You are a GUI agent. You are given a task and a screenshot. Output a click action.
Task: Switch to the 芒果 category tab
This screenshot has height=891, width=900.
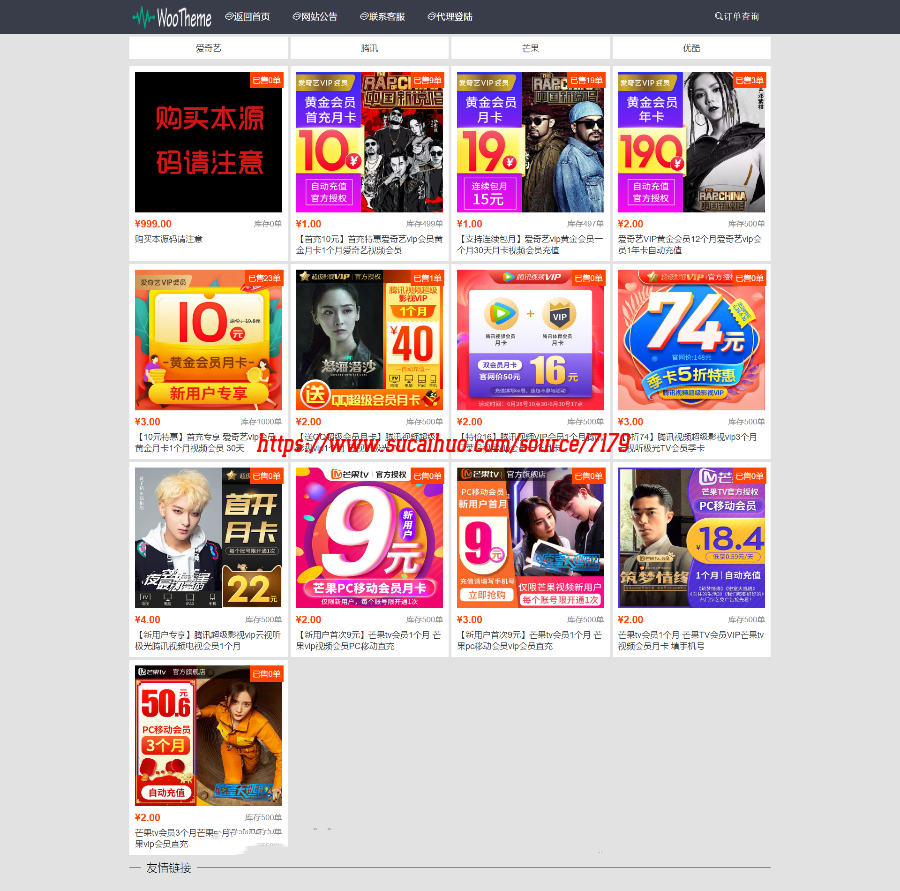(x=530, y=48)
